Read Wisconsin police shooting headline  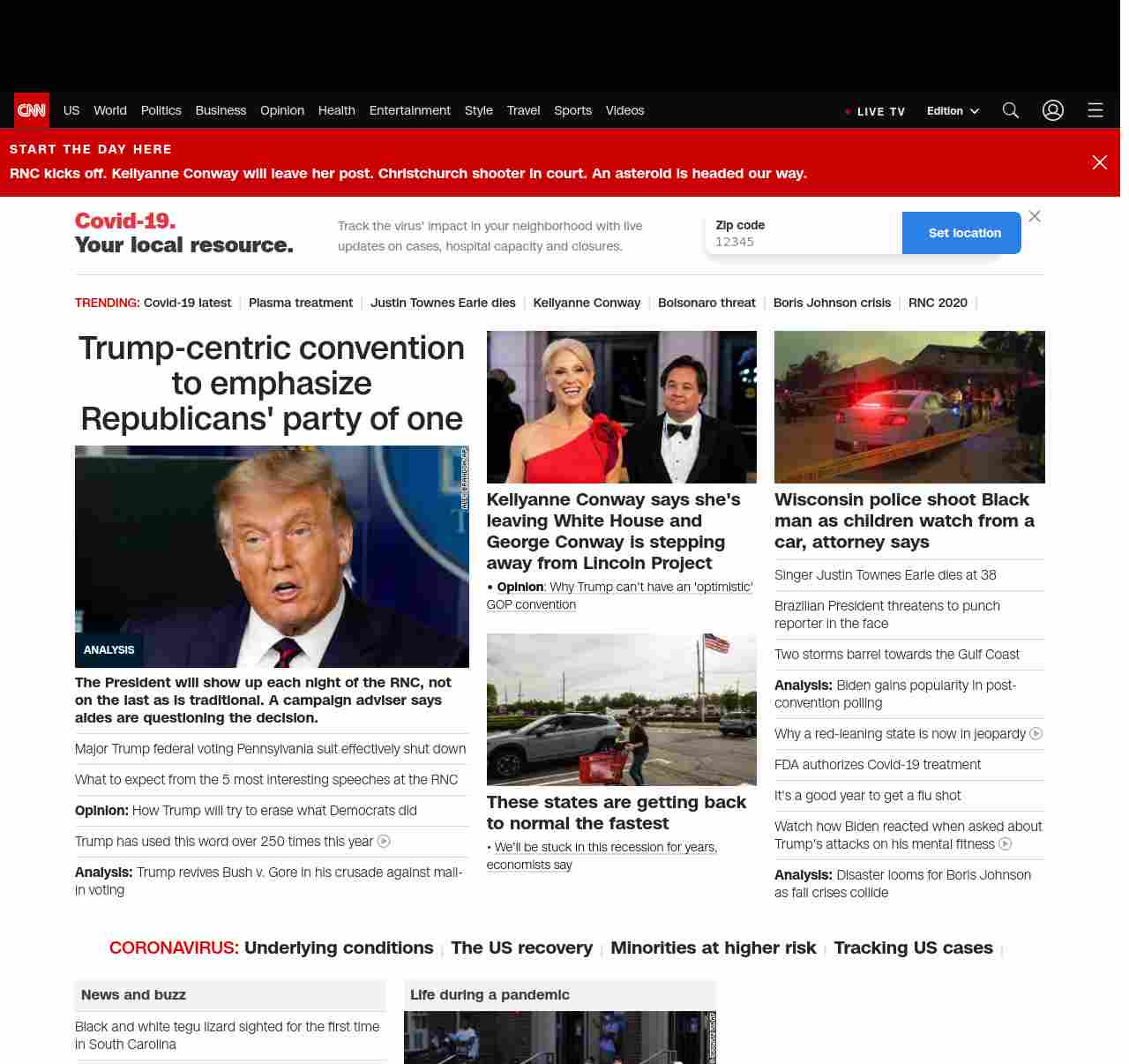coord(904,521)
